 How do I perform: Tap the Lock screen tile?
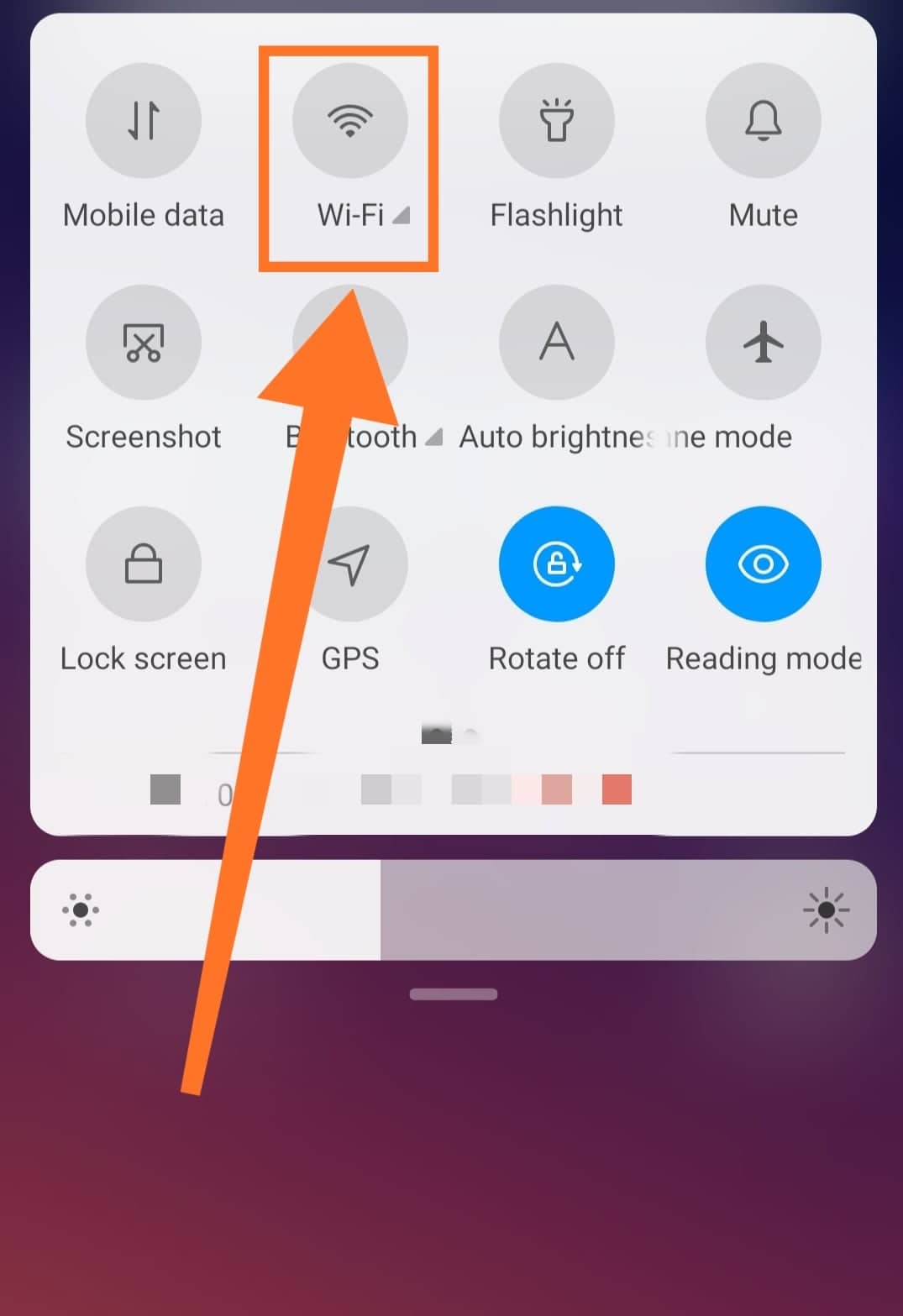[x=144, y=564]
